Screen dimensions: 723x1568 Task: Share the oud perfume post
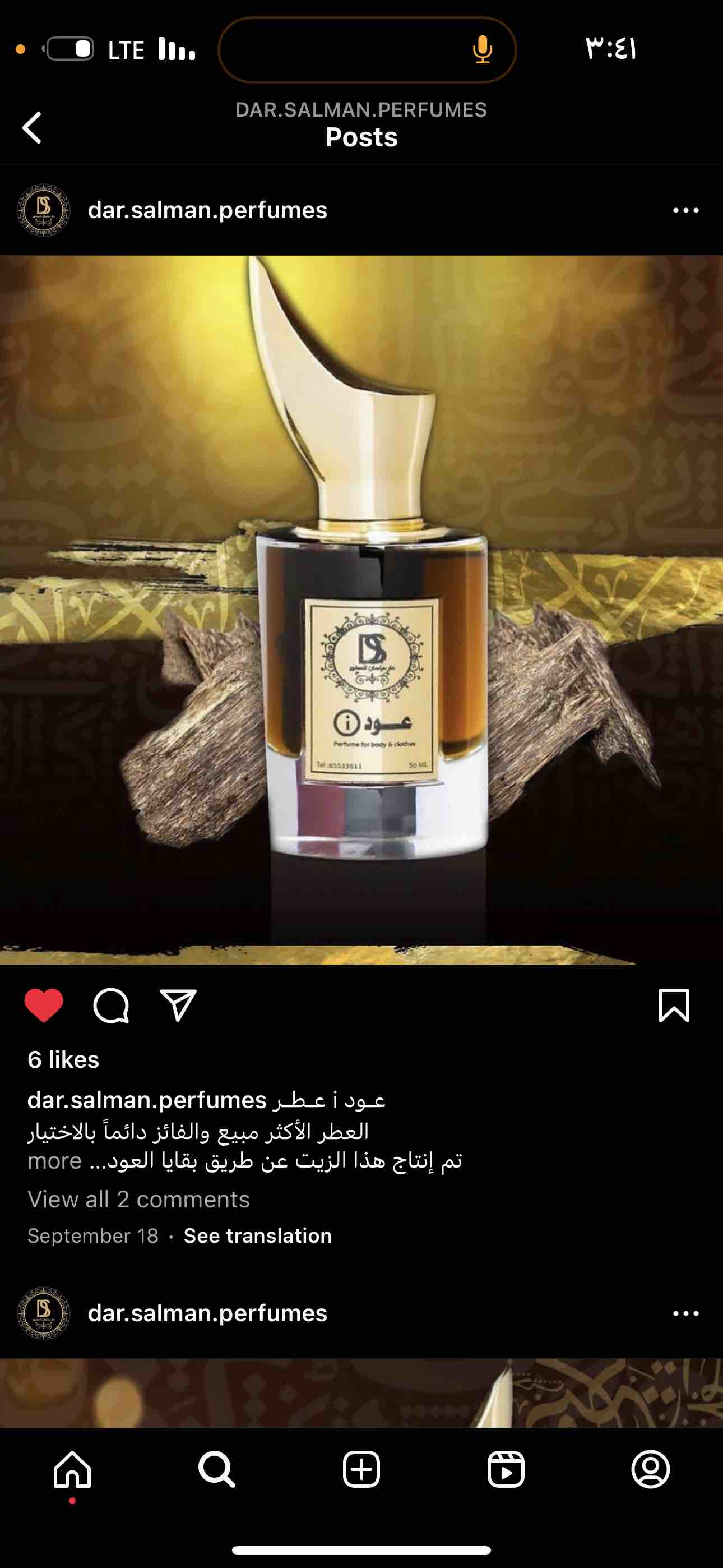coord(178,1006)
